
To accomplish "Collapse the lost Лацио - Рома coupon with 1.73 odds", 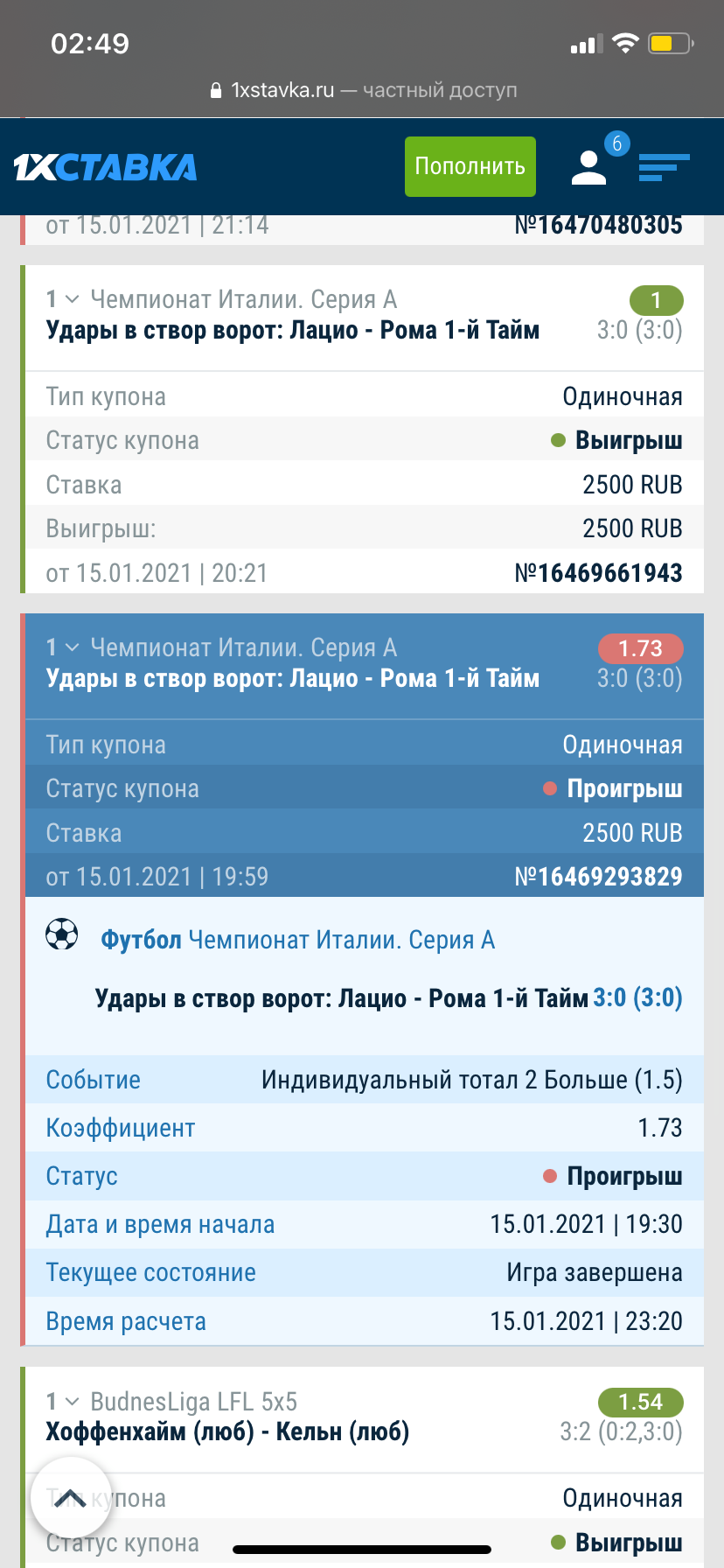I will click(292, 664).
